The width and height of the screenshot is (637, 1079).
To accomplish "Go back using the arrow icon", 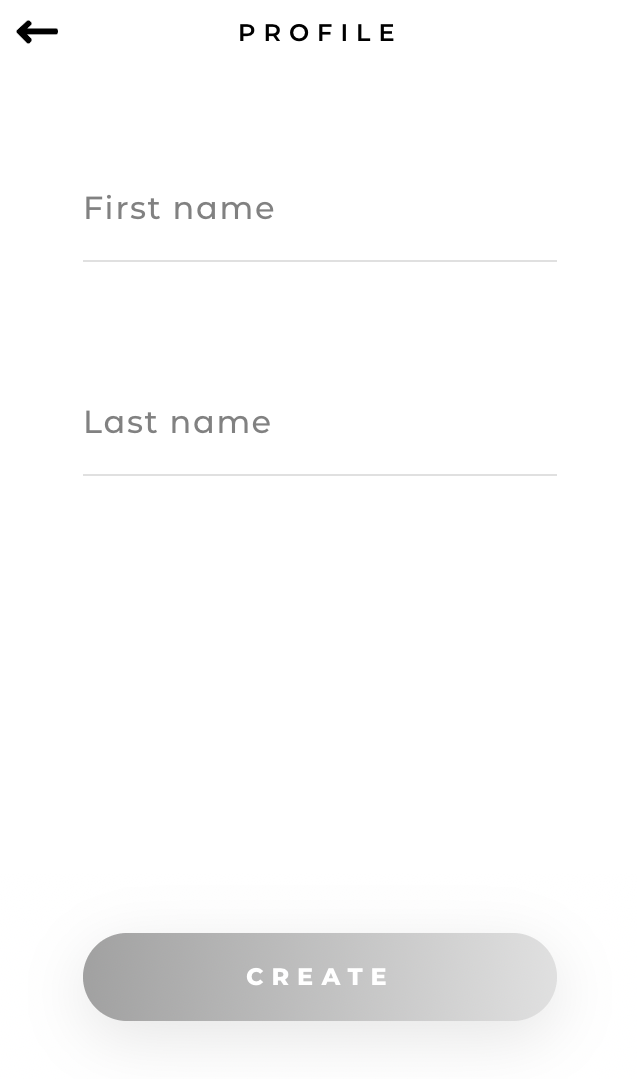I will point(37,32).
